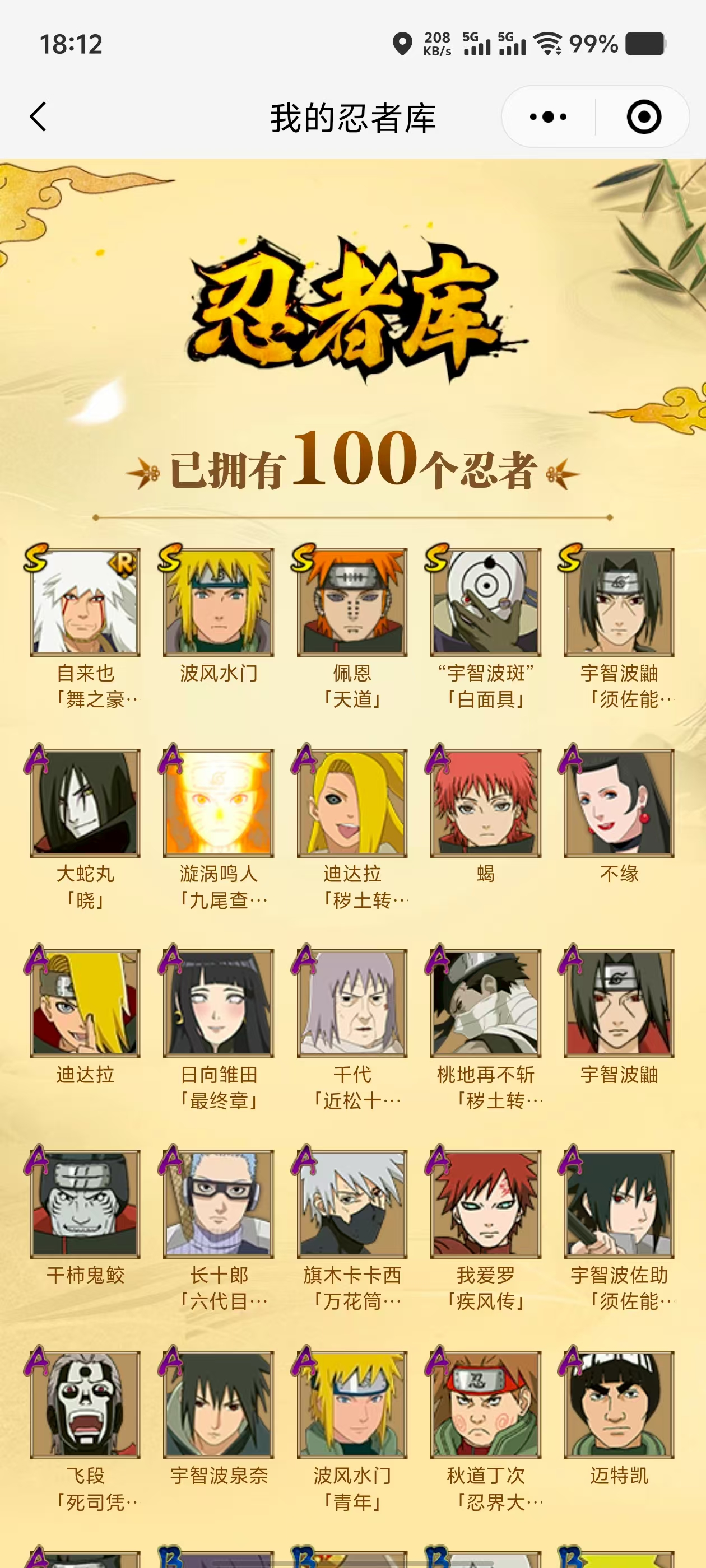View 不缘 ninja details

pos(619,803)
